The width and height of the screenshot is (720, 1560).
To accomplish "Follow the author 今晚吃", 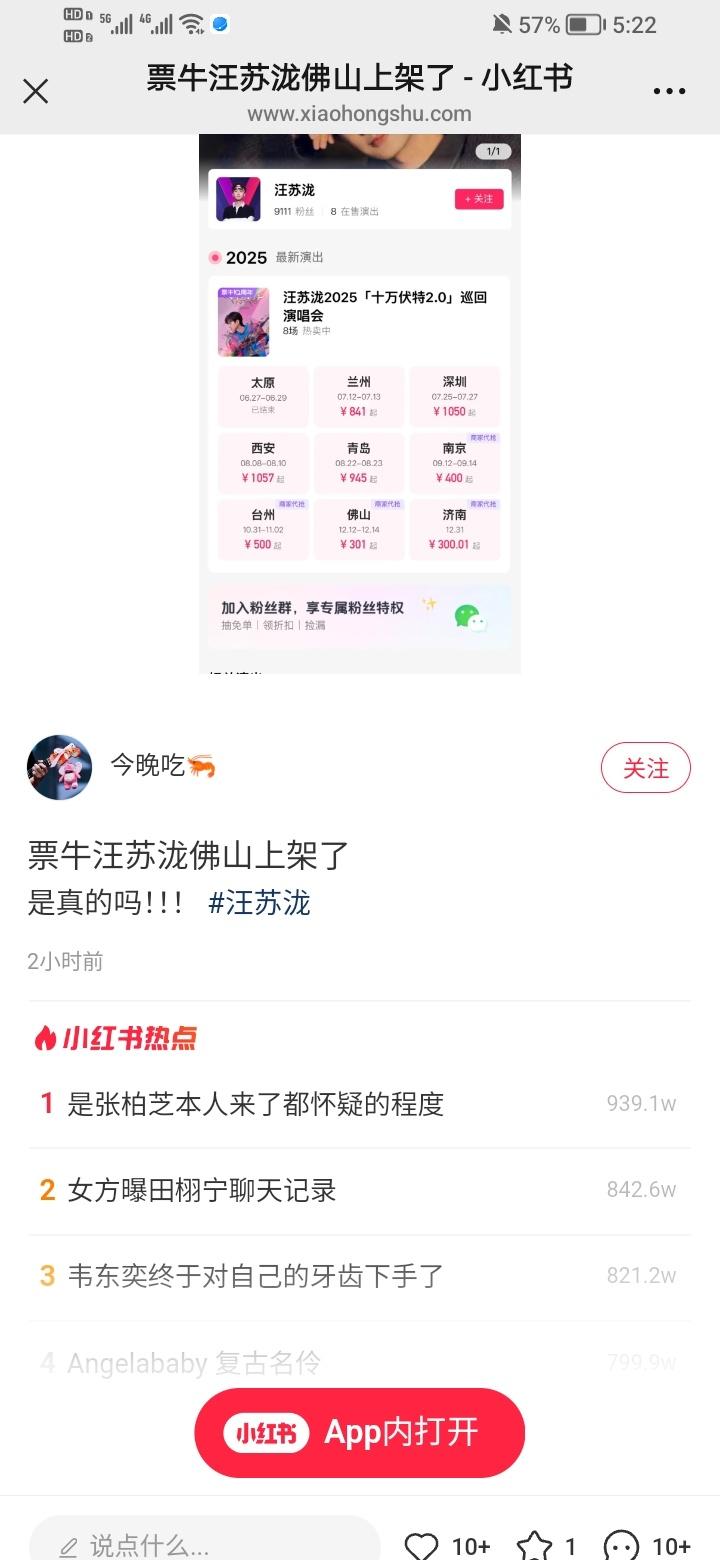I will coord(645,768).
